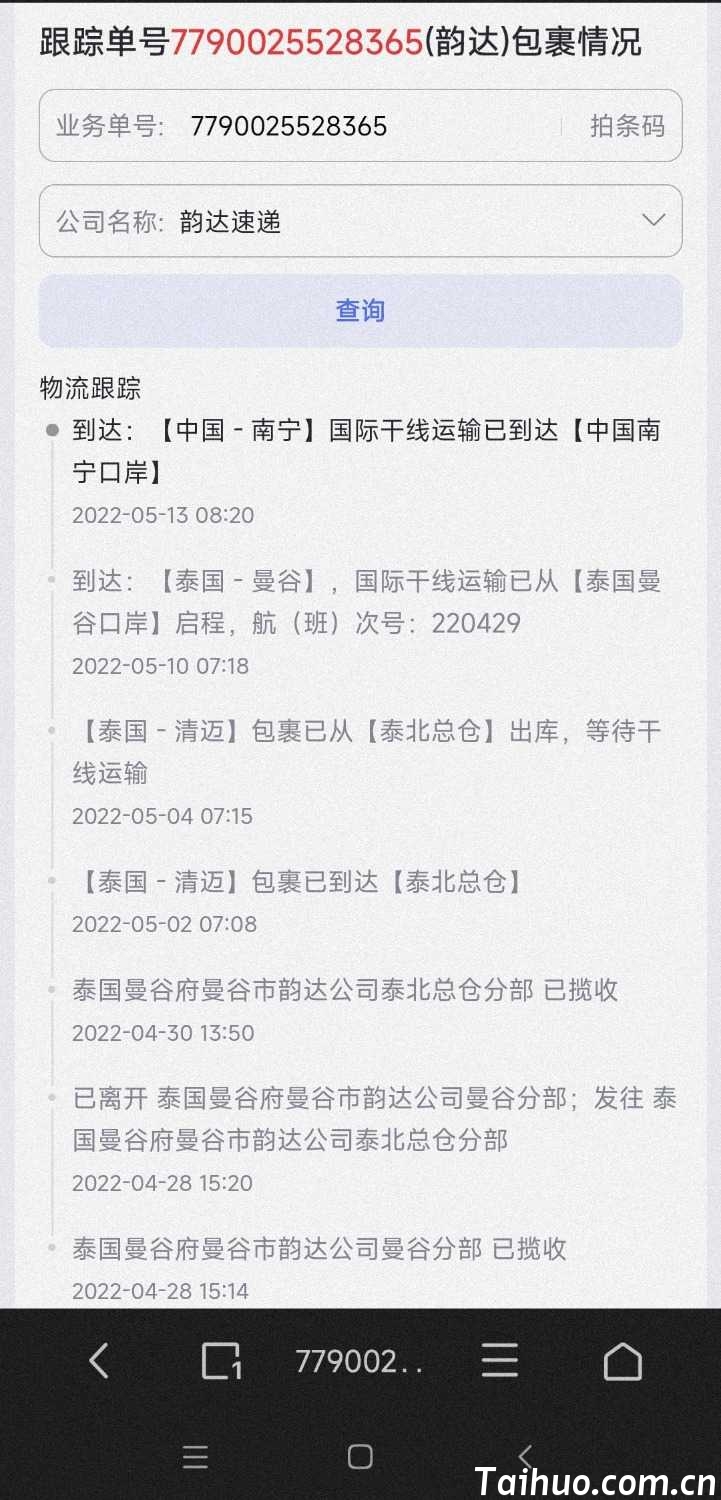Tap the 779002.. page title bar
Screen dimensions: 721x1500
click(x=359, y=1361)
